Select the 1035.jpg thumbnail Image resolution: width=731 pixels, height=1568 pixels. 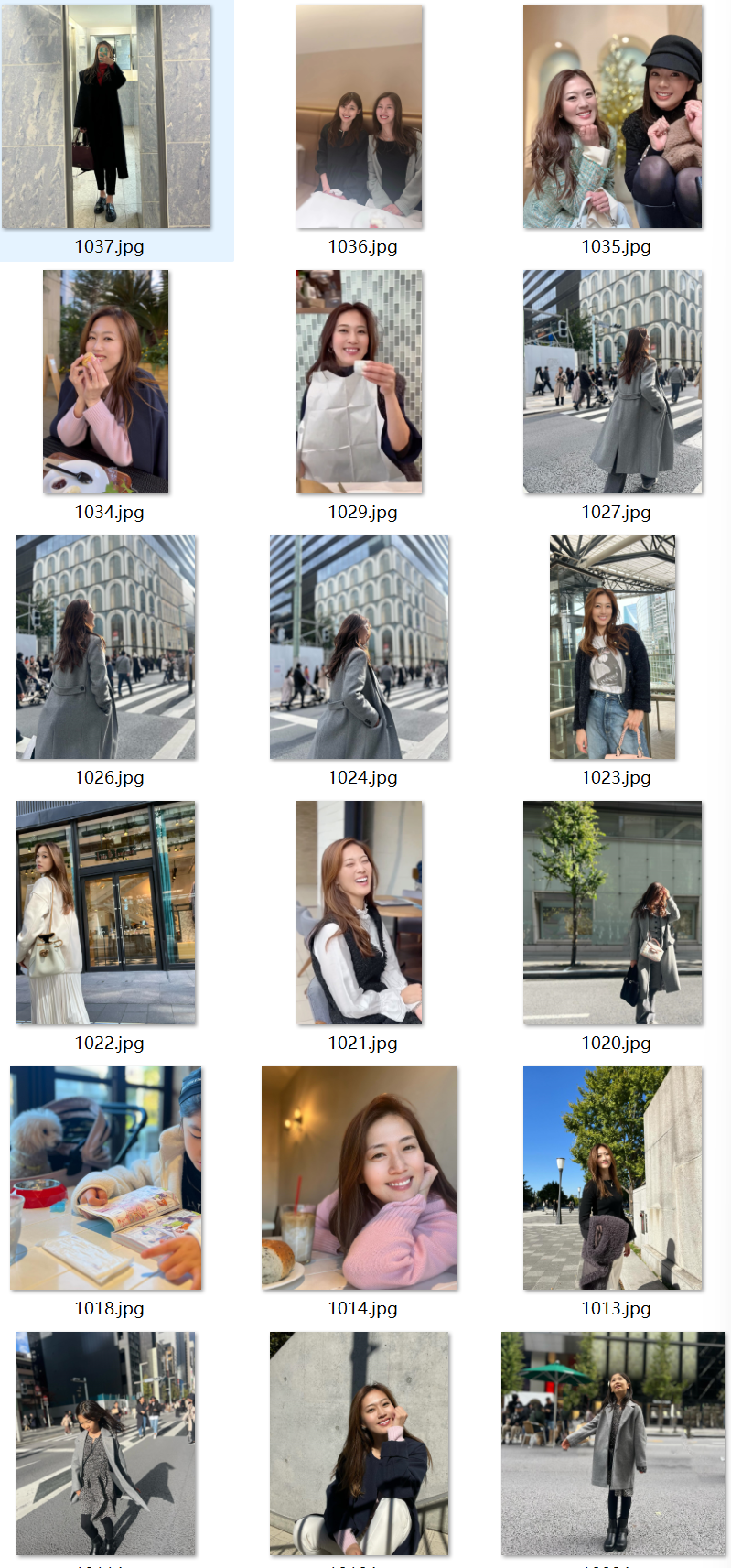click(x=613, y=117)
